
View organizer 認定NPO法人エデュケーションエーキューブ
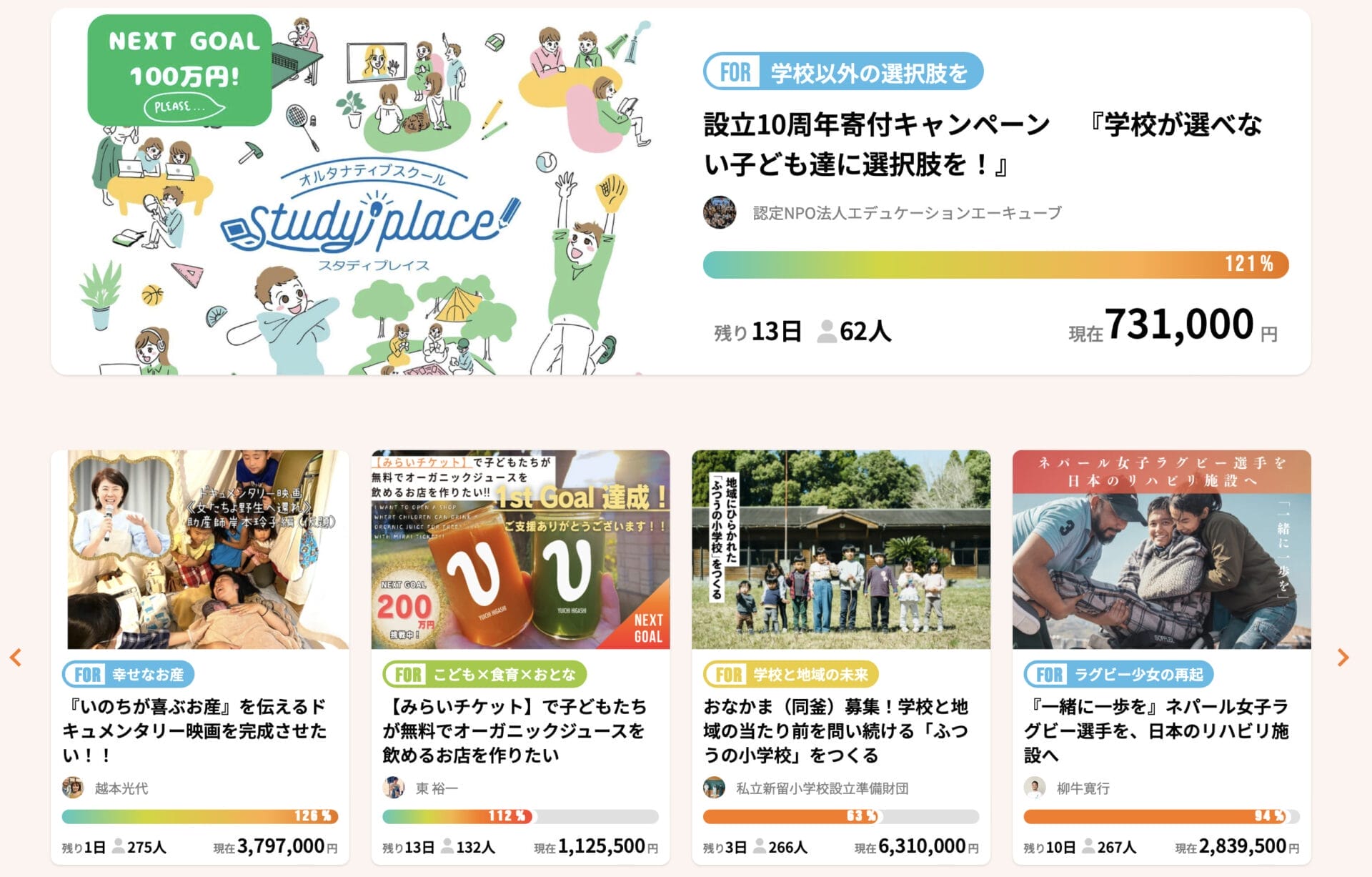coord(906,213)
